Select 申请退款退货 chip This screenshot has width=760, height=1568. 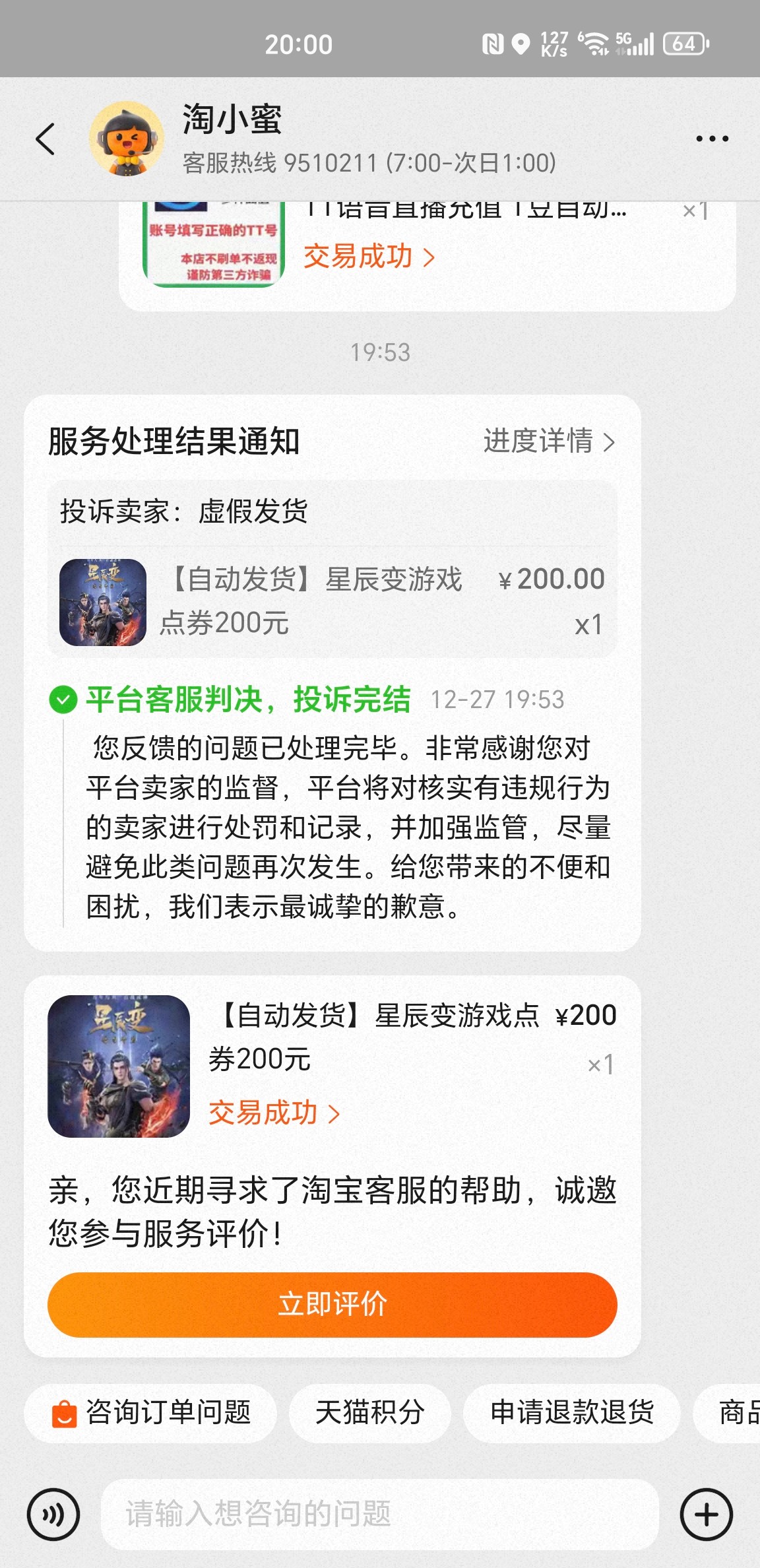[571, 1413]
